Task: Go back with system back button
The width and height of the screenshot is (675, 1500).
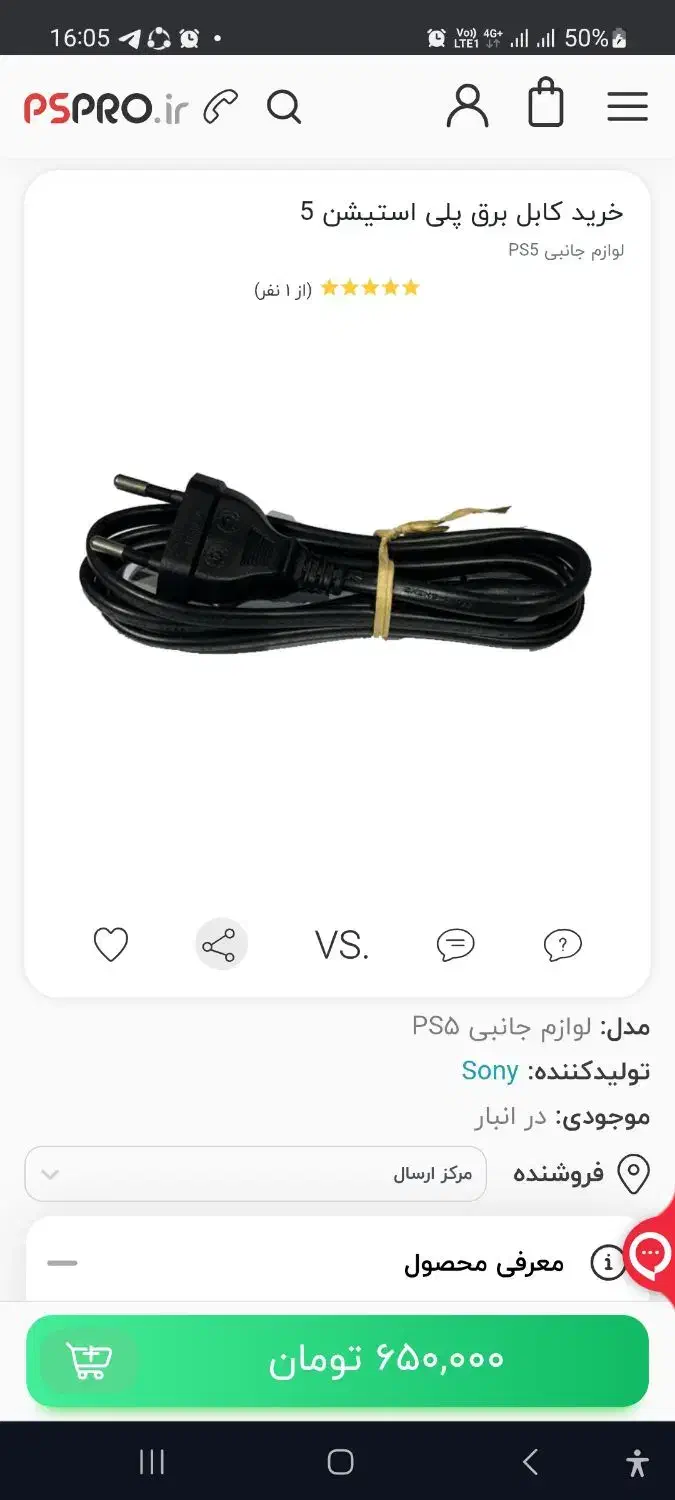Action: [x=530, y=1462]
